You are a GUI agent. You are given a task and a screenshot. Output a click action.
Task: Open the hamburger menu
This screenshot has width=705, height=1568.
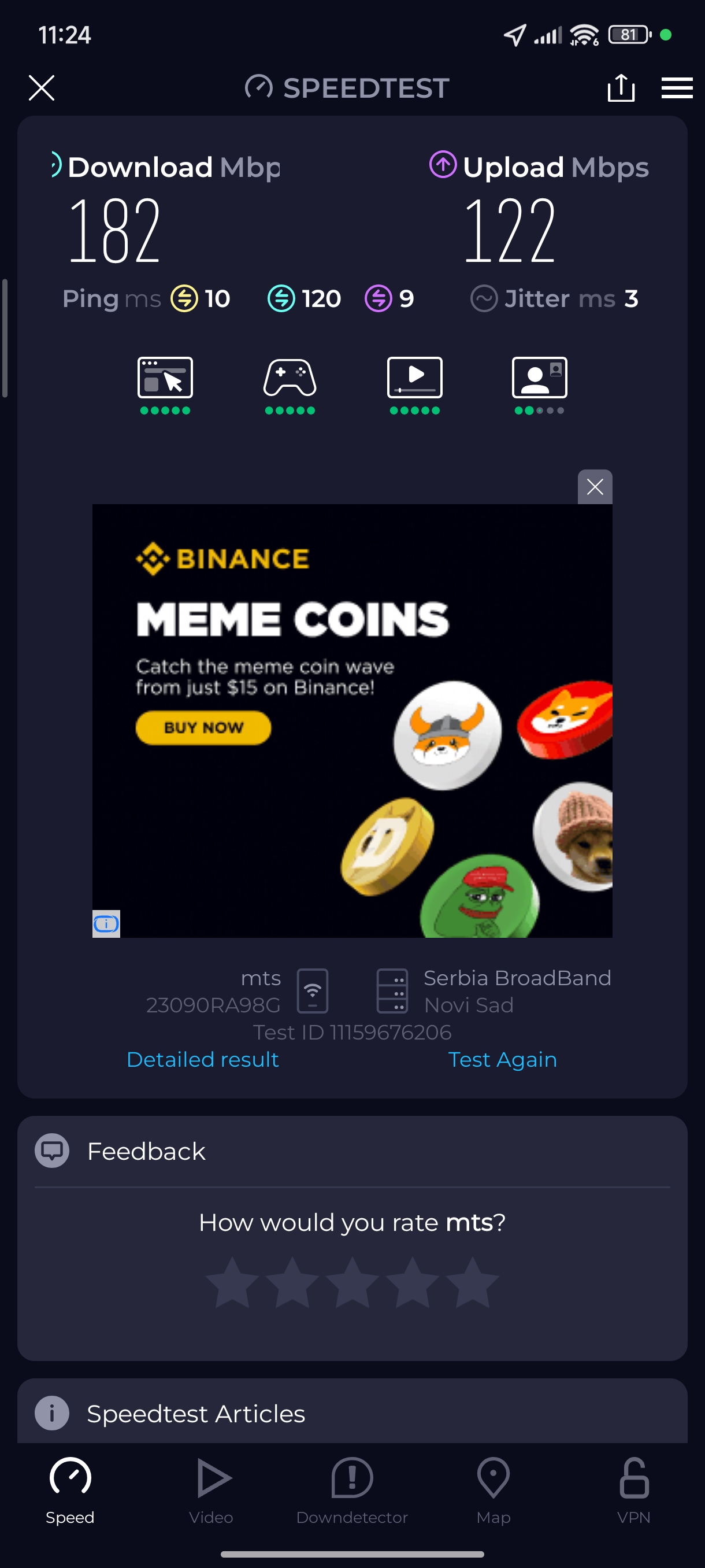coord(677,88)
